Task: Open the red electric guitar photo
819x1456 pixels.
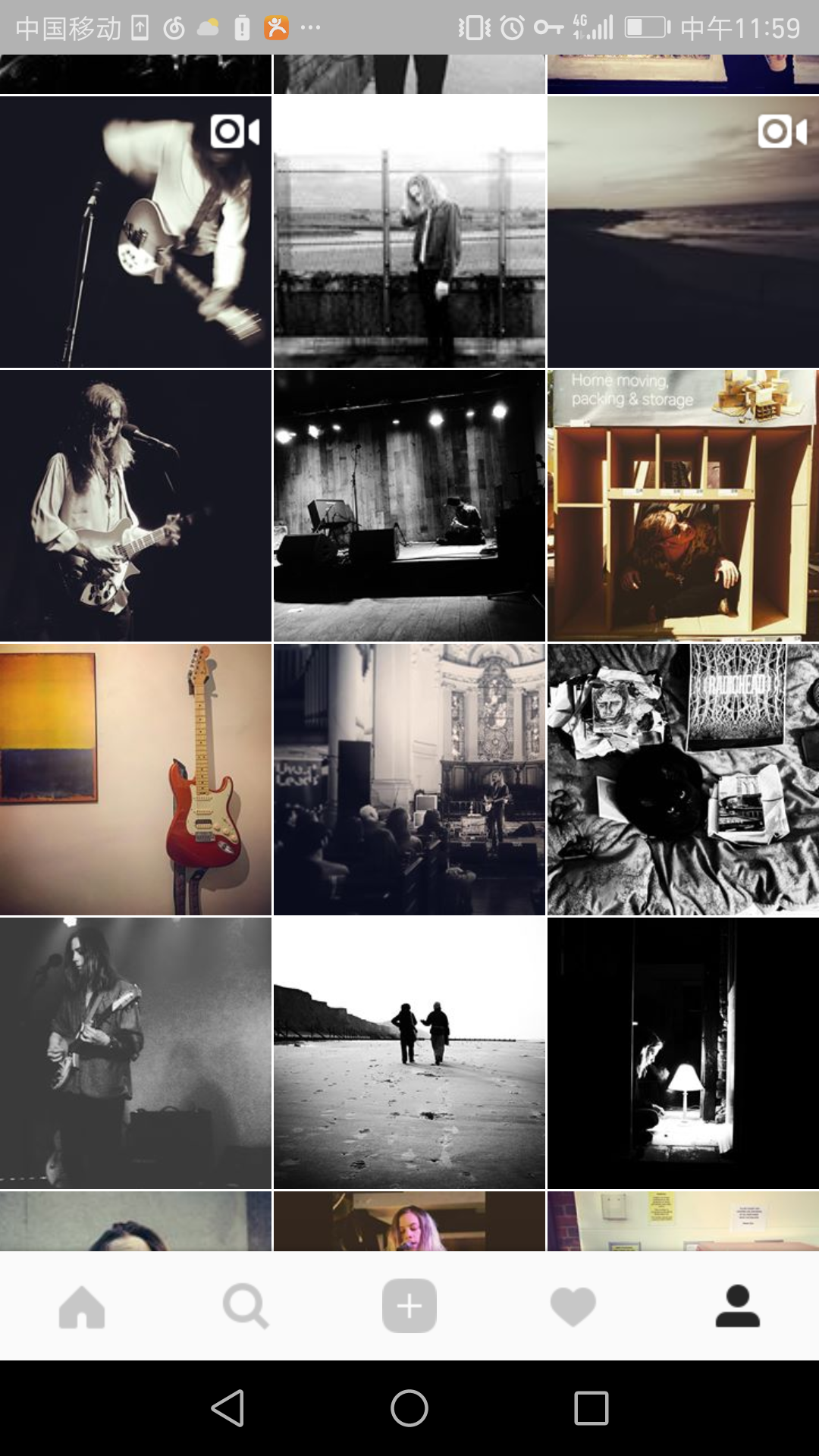Action: pos(136,780)
